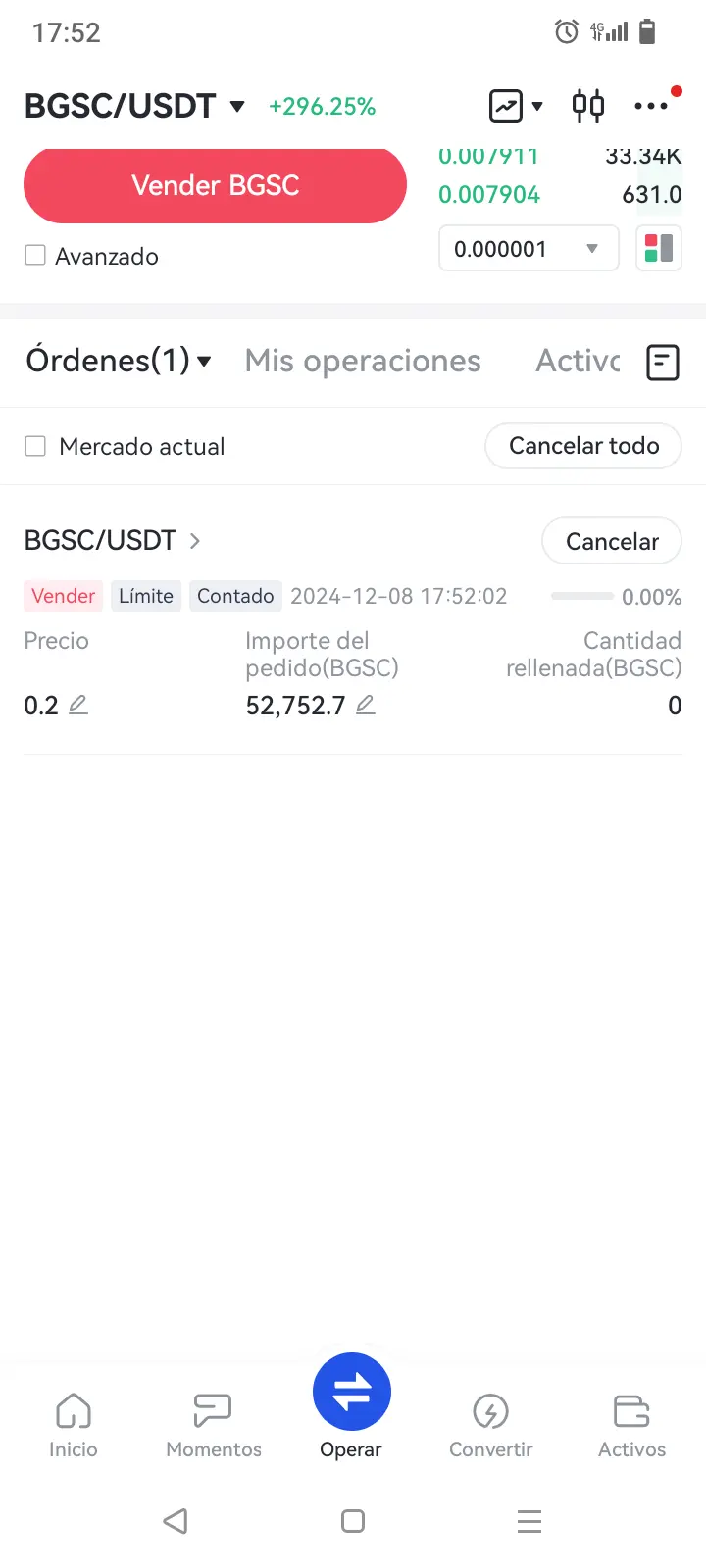The image size is (706, 1568).
Task: Switch to Mis operaciones tab
Action: coord(363,361)
